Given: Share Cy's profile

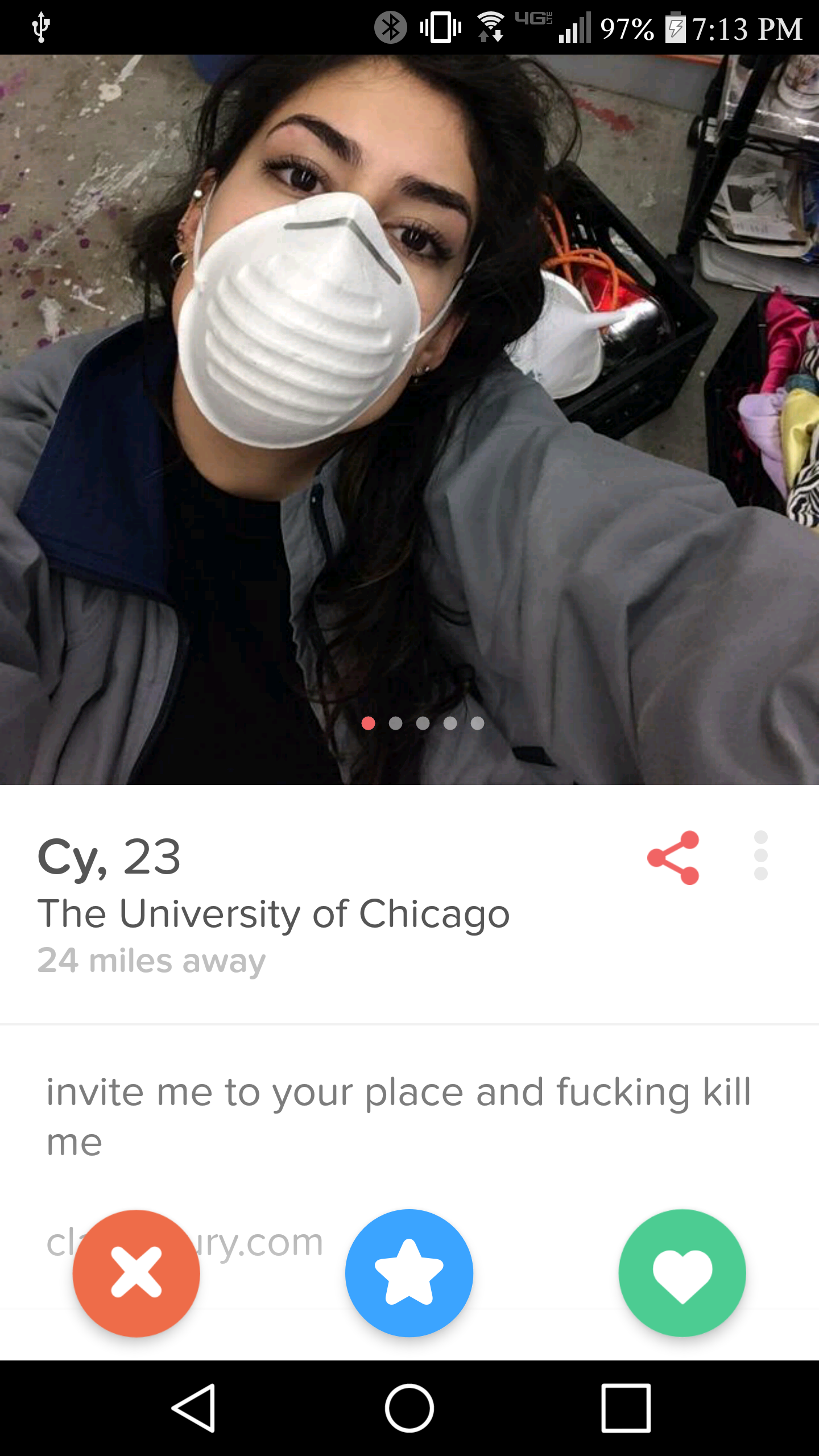Looking at the screenshot, I should pyautogui.click(x=673, y=858).
